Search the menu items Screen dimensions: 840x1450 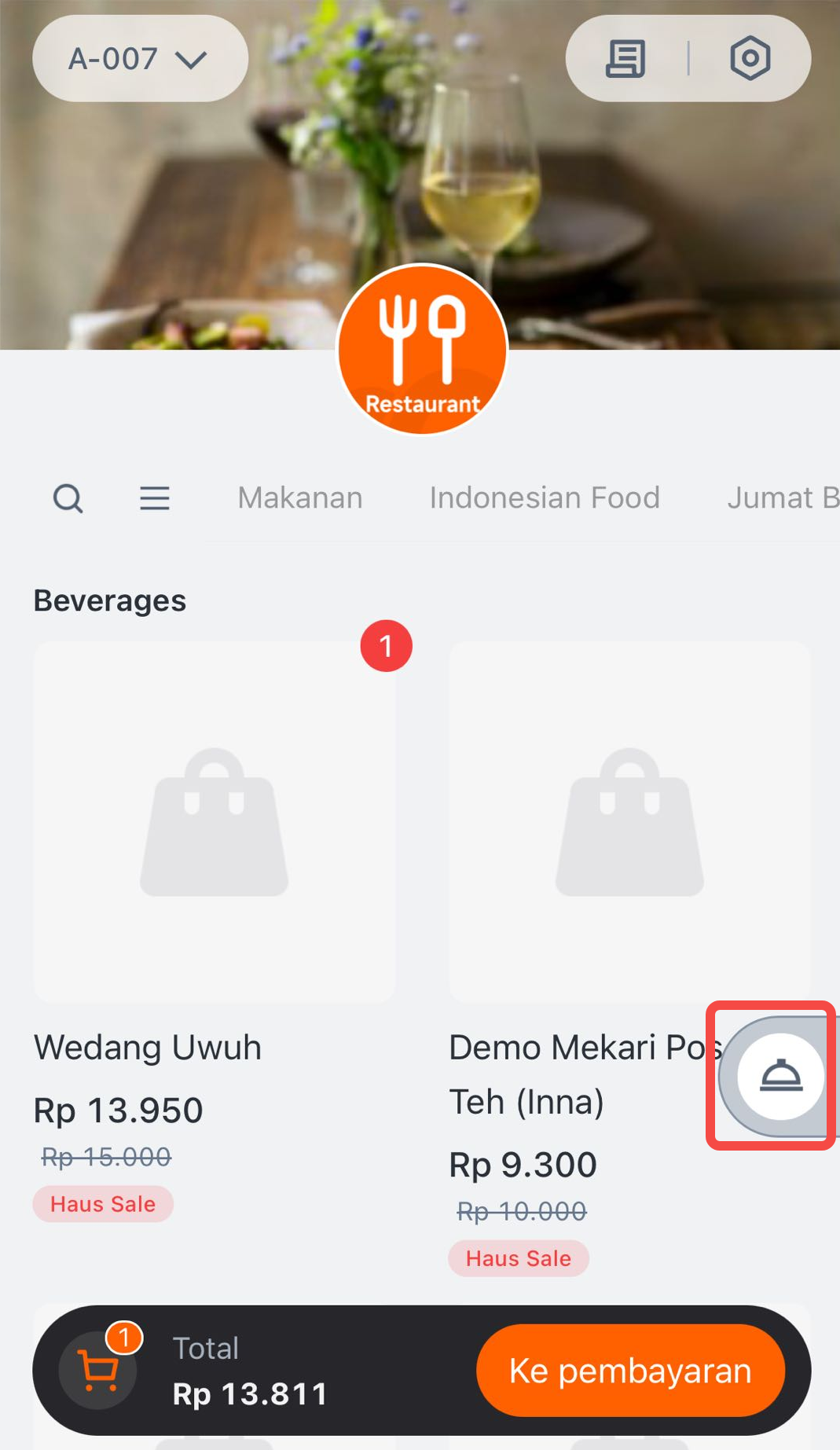(68, 498)
